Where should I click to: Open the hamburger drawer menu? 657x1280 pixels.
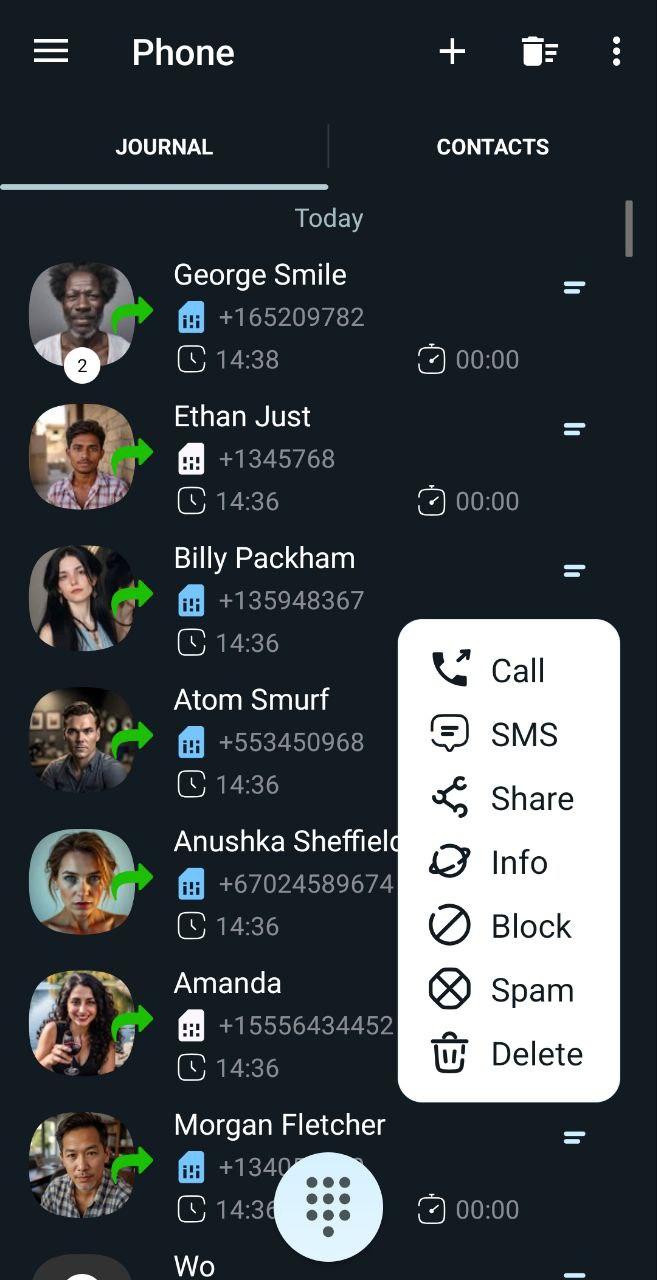(x=51, y=52)
